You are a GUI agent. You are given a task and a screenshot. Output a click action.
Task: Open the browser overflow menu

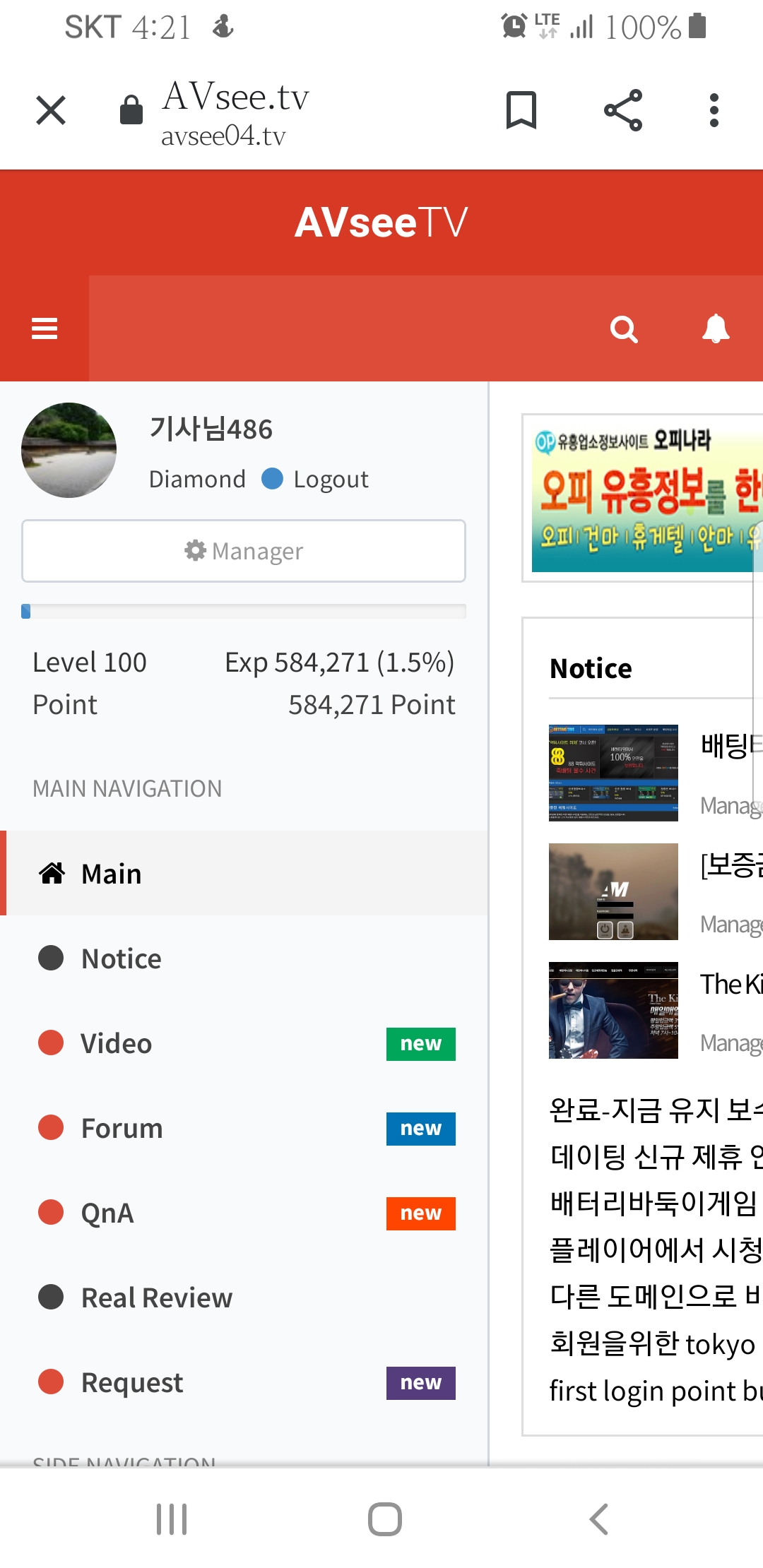[x=714, y=110]
